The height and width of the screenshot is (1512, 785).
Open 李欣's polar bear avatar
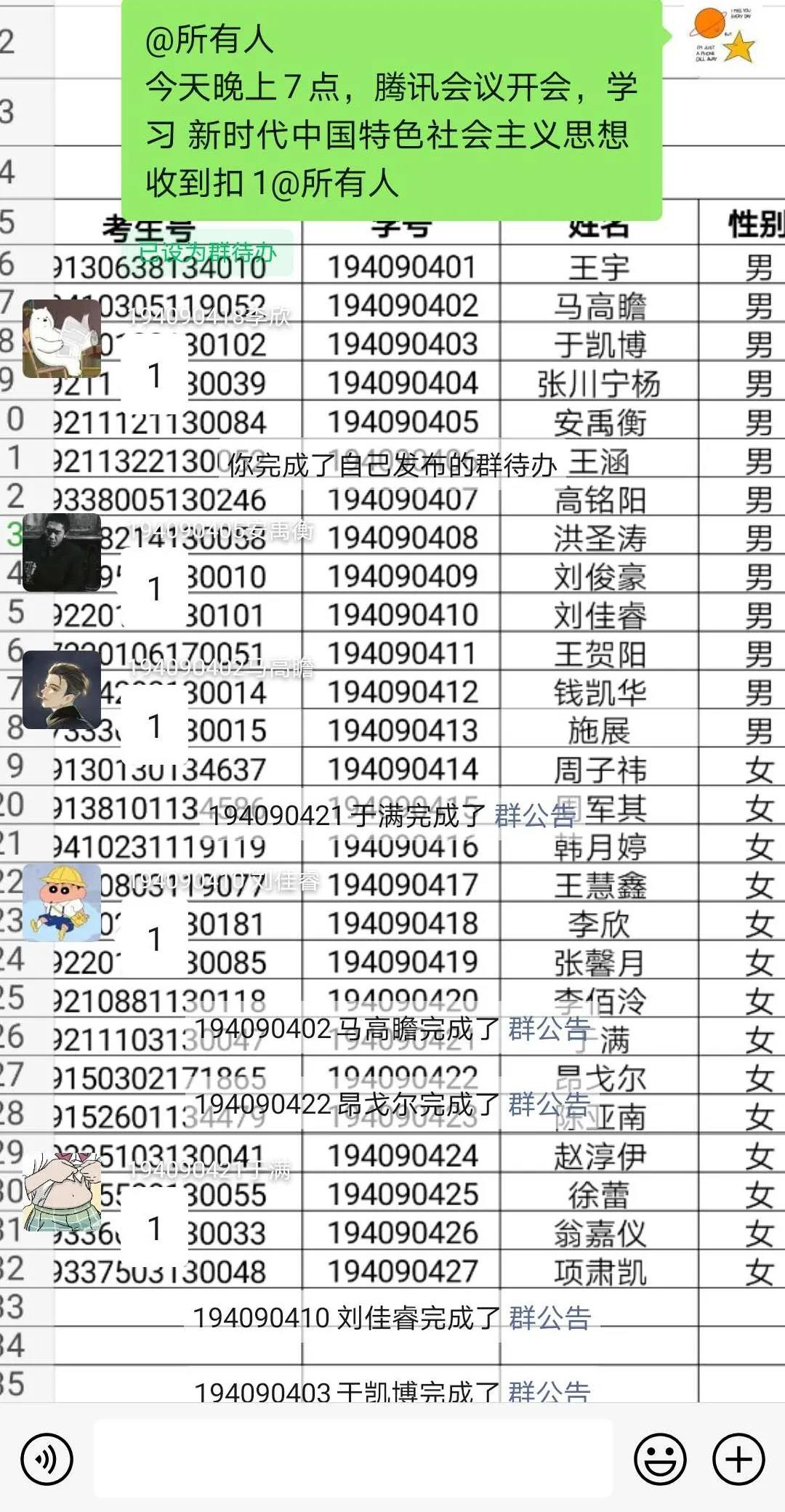point(62,339)
